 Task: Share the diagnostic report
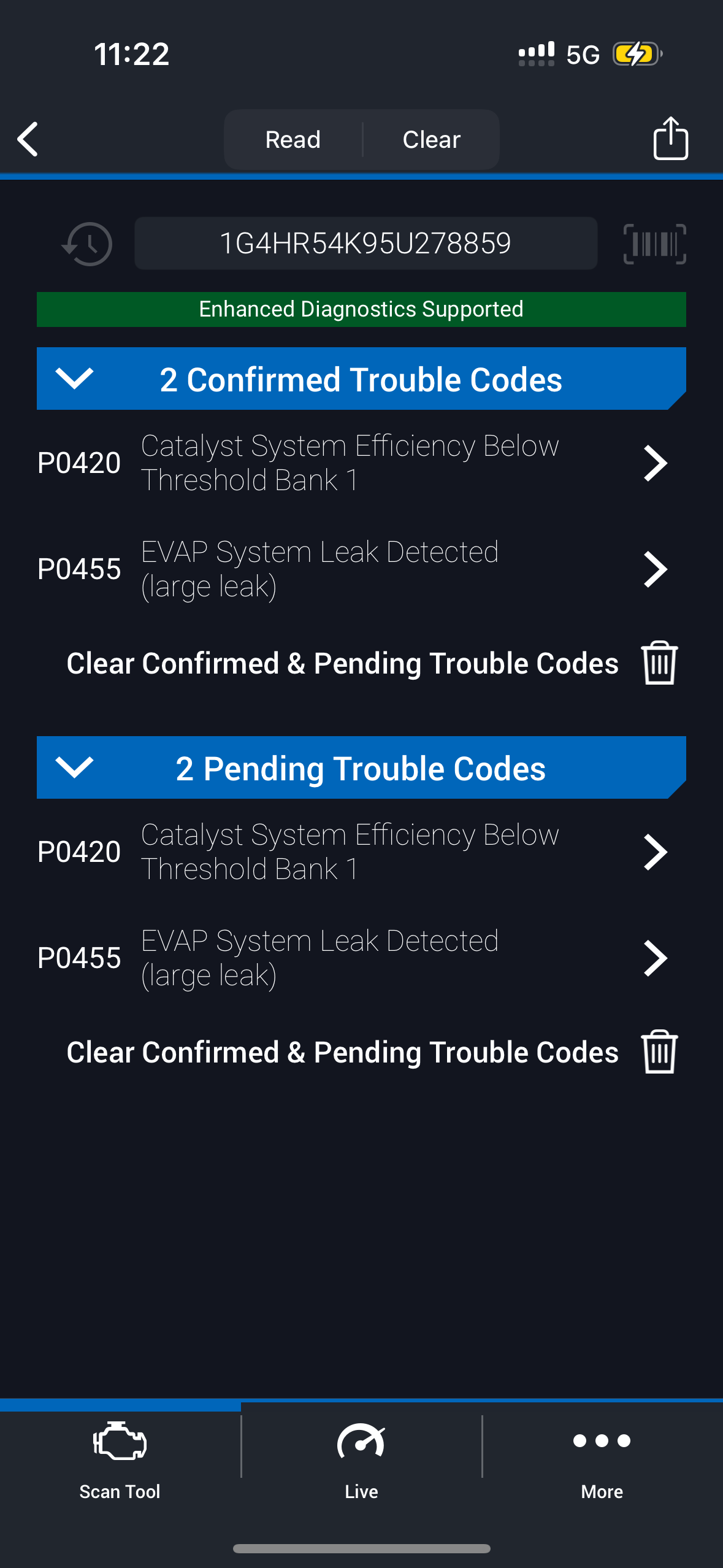[670, 139]
